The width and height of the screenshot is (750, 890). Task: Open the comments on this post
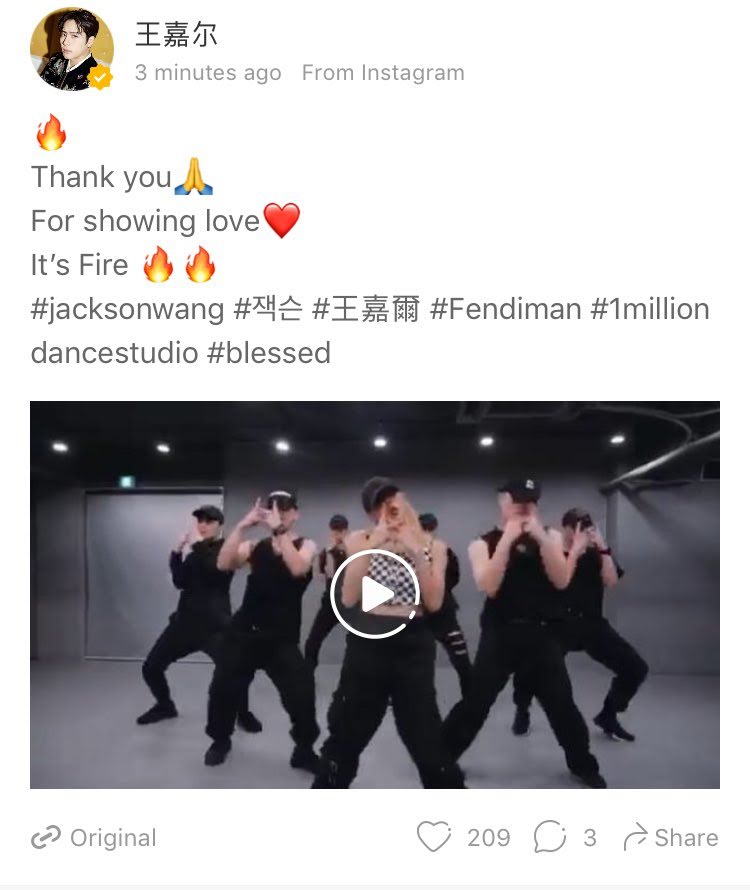click(x=551, y=838)
